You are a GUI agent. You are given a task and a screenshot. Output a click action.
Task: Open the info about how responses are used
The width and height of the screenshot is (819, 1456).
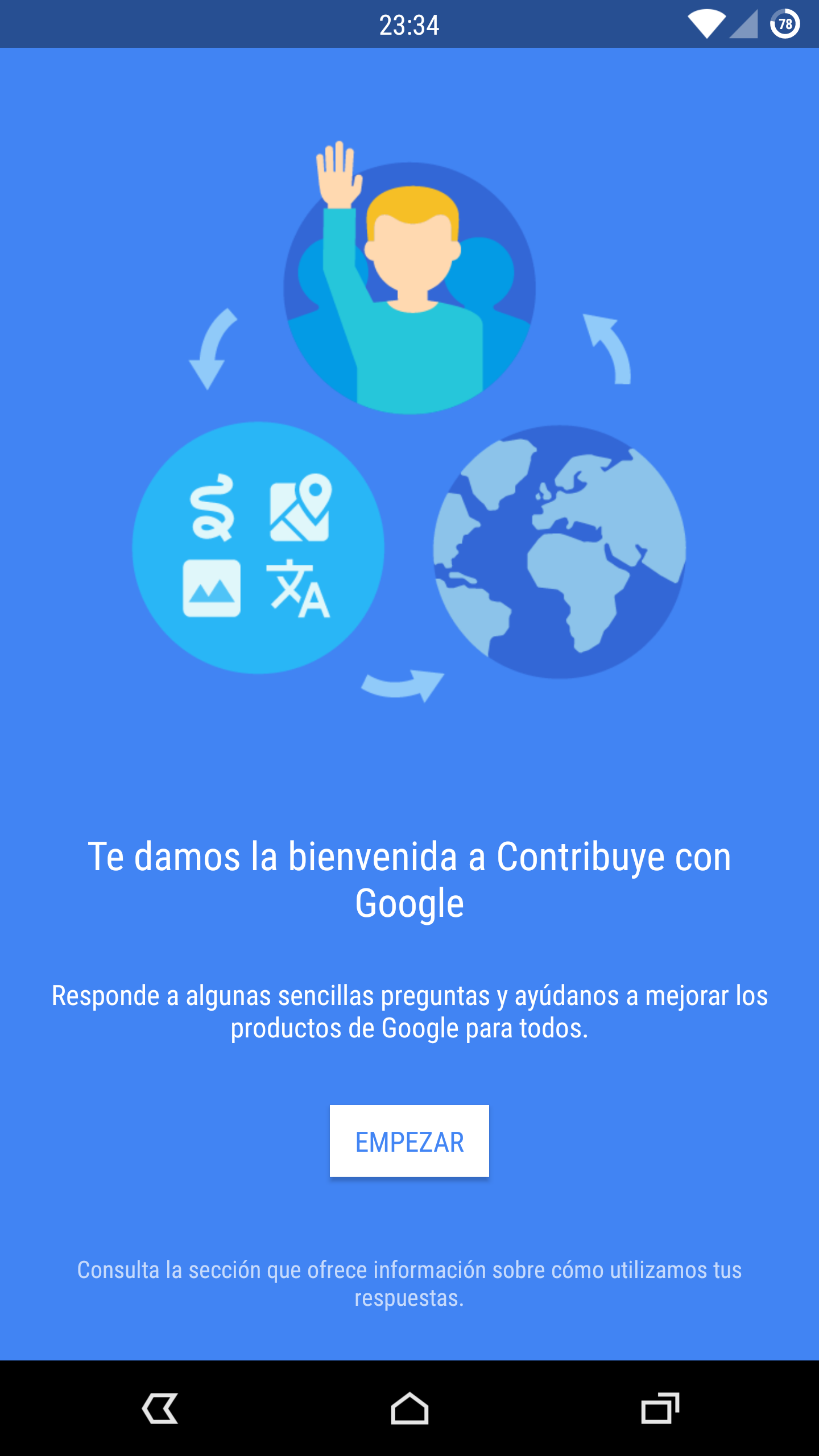(409, 1284)
